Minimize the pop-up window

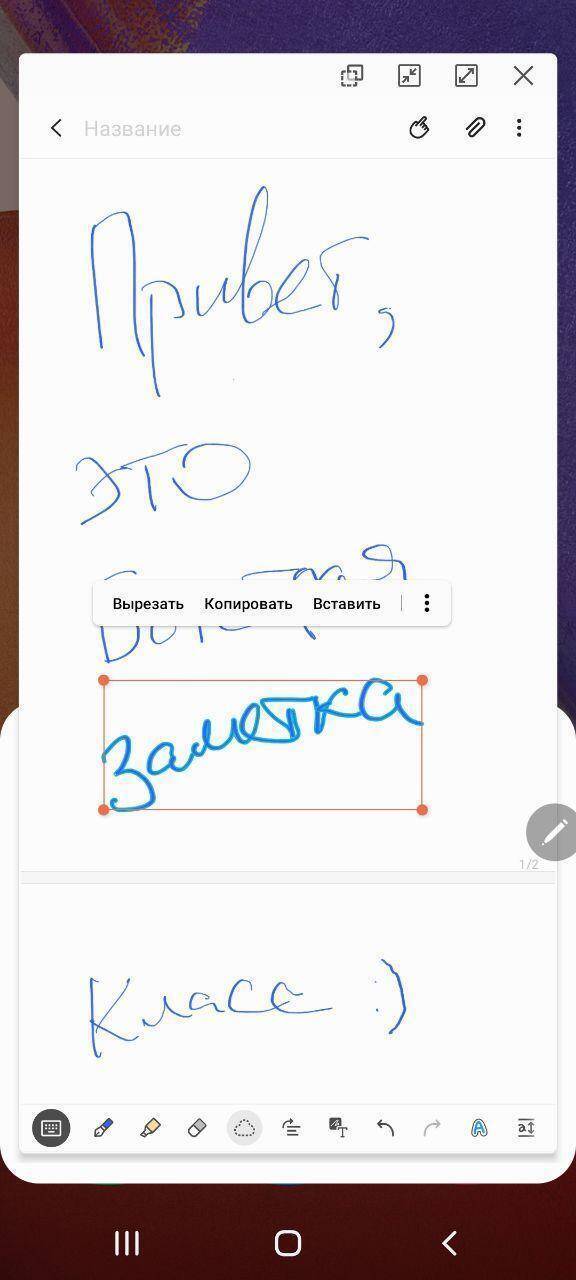click(409, 76)
